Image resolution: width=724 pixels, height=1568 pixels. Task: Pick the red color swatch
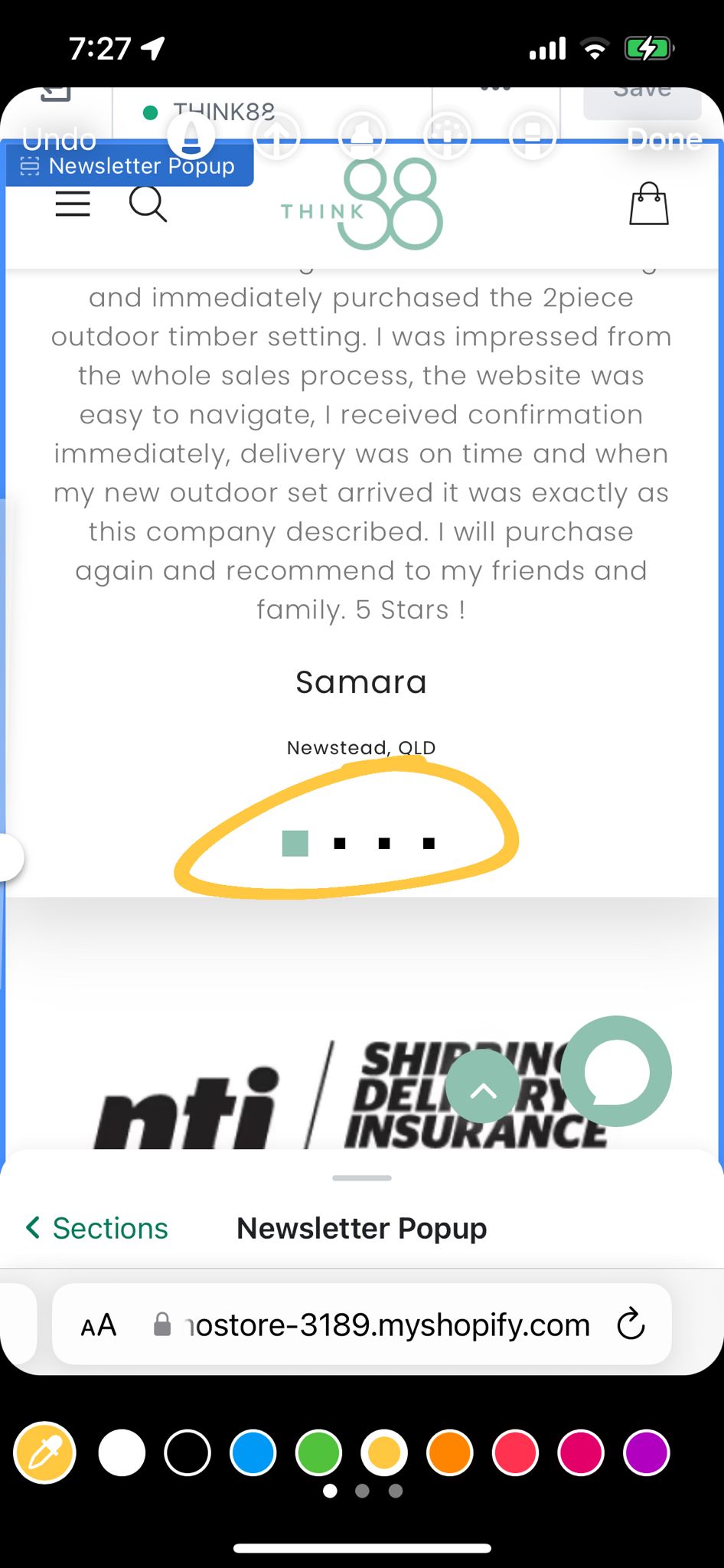(x=516, y=1452)
